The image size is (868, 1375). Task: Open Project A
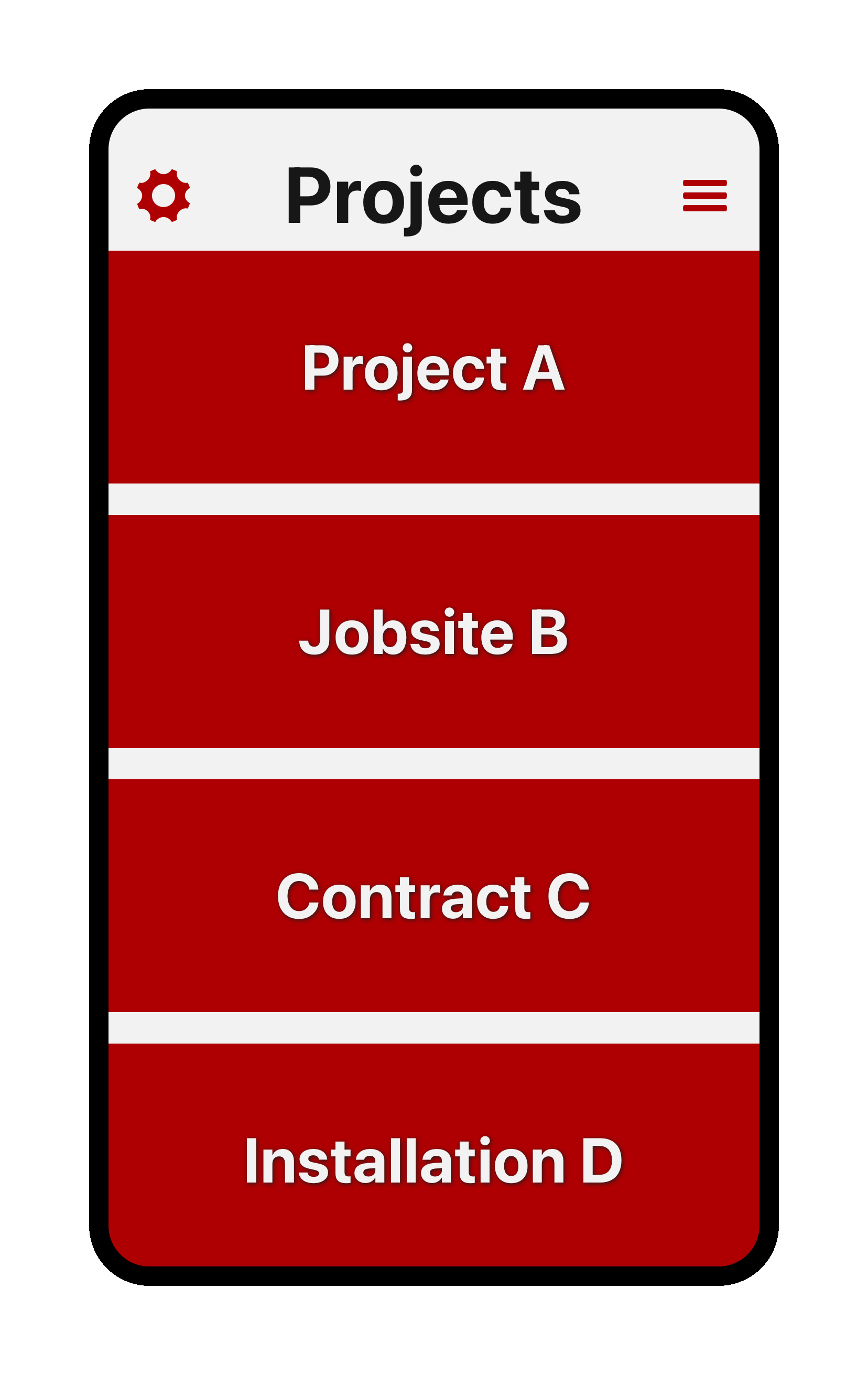pyautogui.click(x=433, y=367)
